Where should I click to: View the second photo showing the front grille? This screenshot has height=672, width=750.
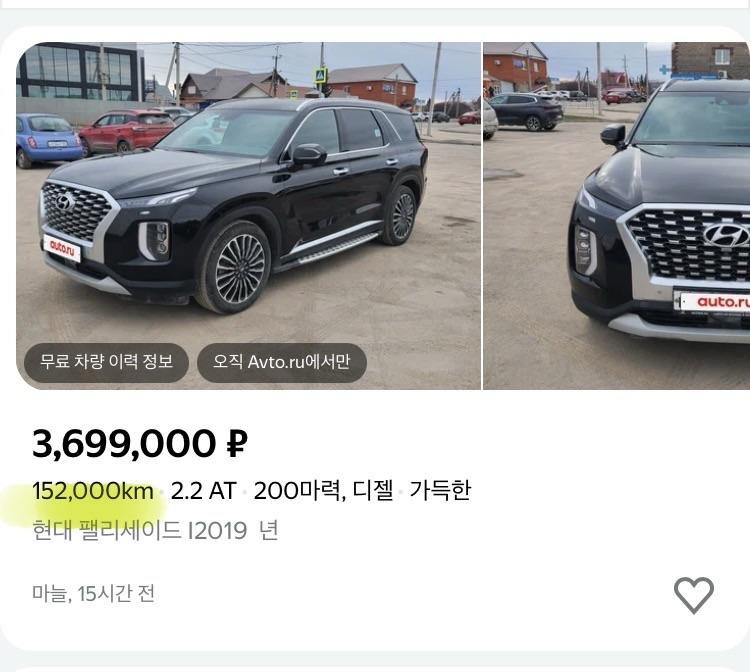click(x=616, y=215)
